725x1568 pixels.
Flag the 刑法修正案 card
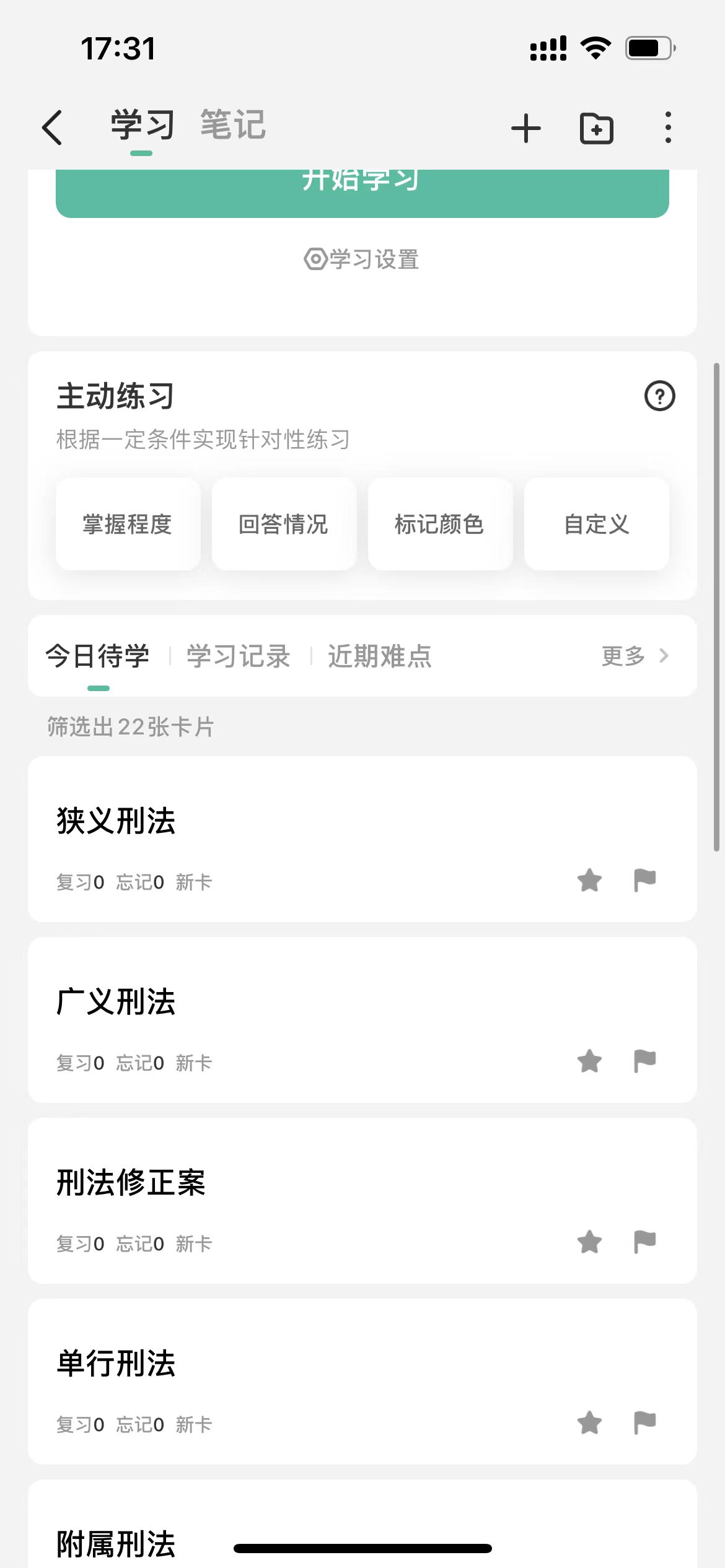click(644, 1242)
